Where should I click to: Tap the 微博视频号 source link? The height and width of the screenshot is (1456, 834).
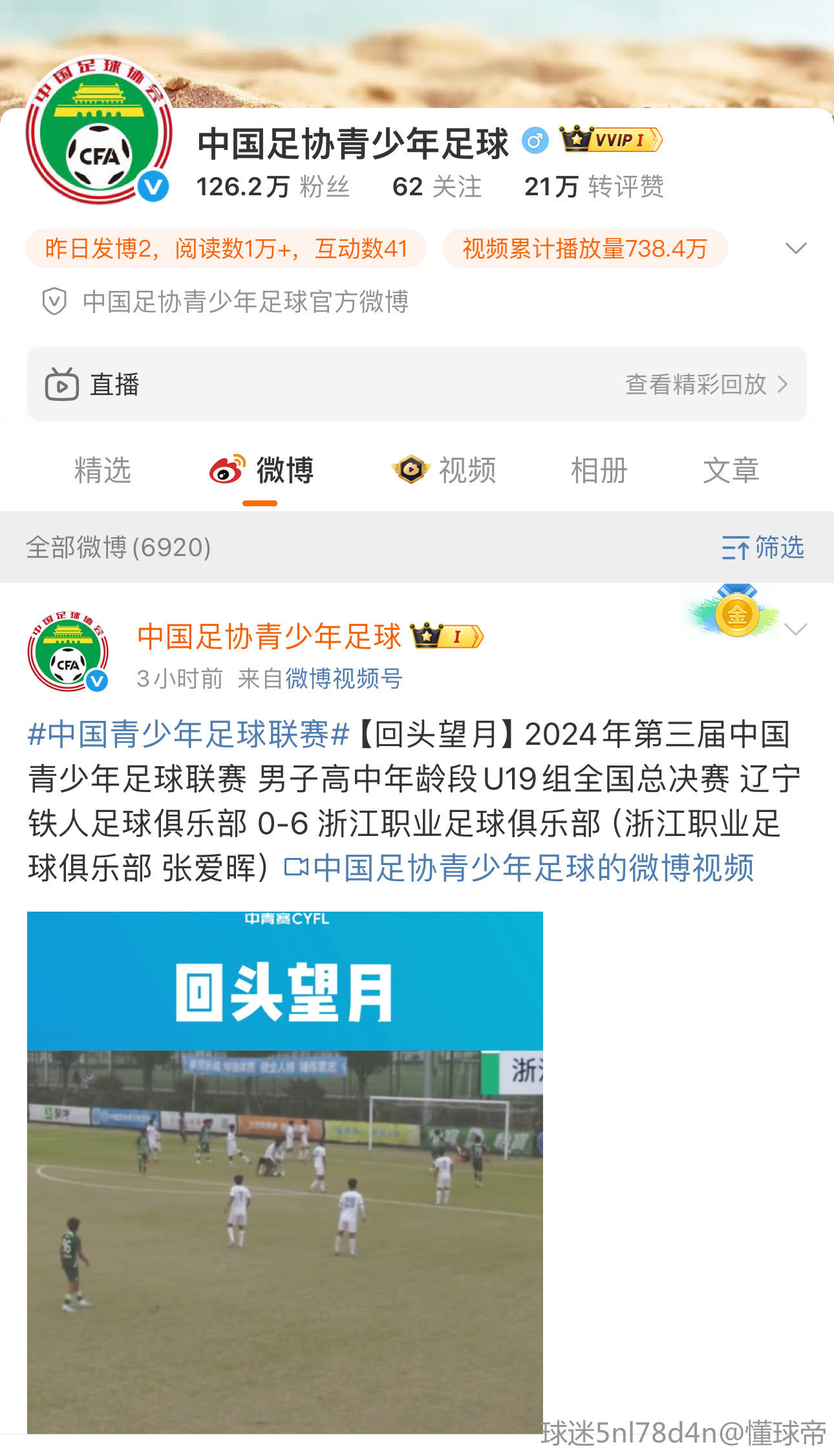tap(344, 679)
